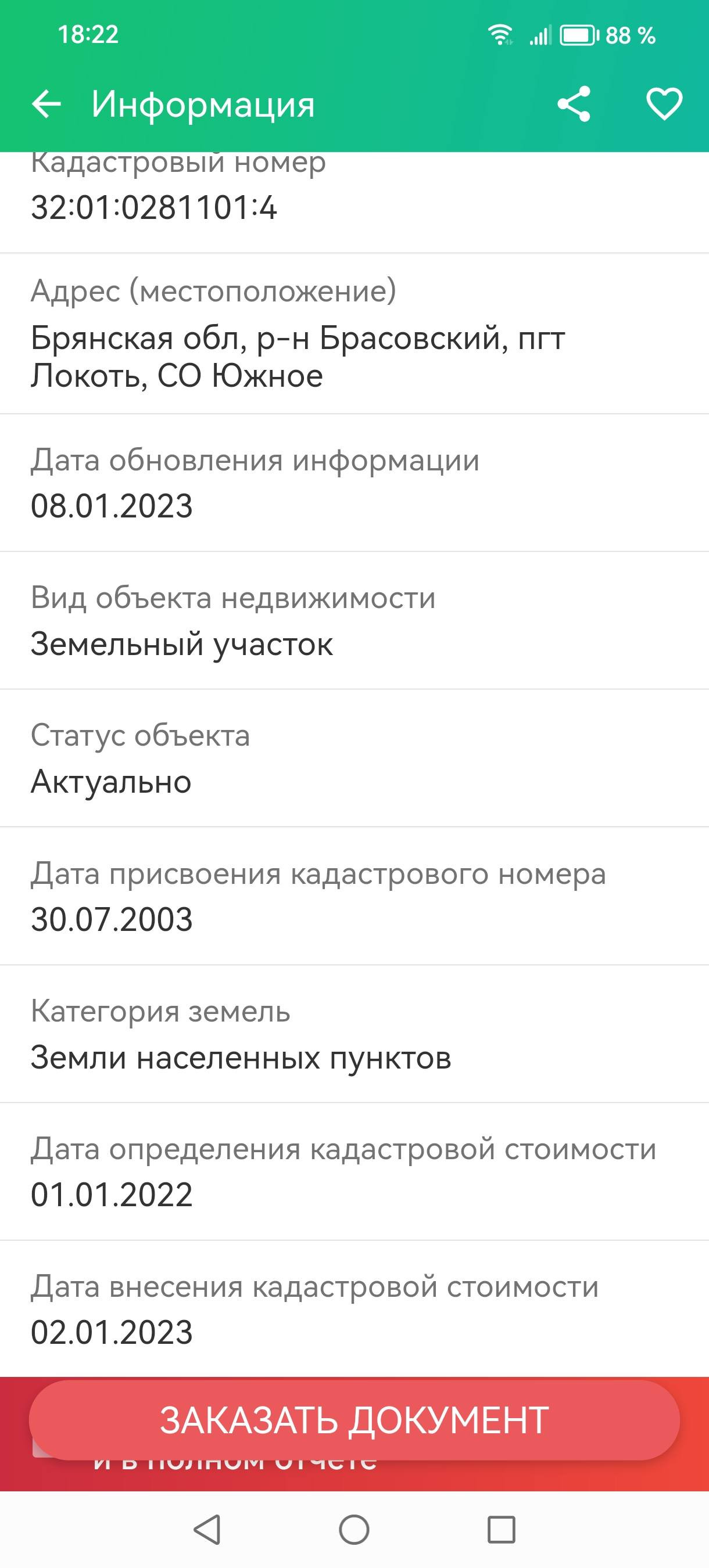Open the recent apps screen

coord(501,1529)
